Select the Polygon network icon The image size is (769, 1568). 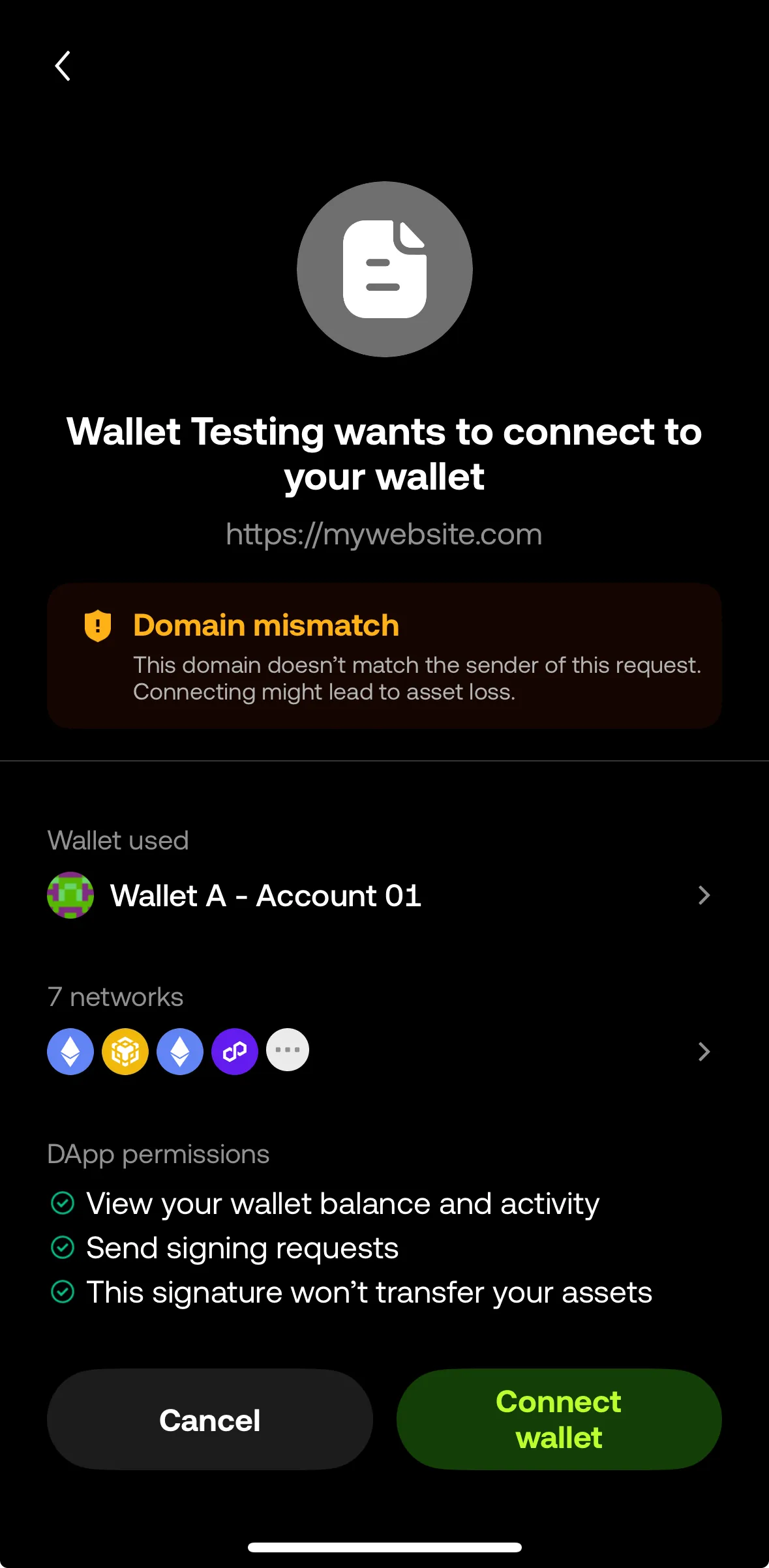pos(234,1050)
